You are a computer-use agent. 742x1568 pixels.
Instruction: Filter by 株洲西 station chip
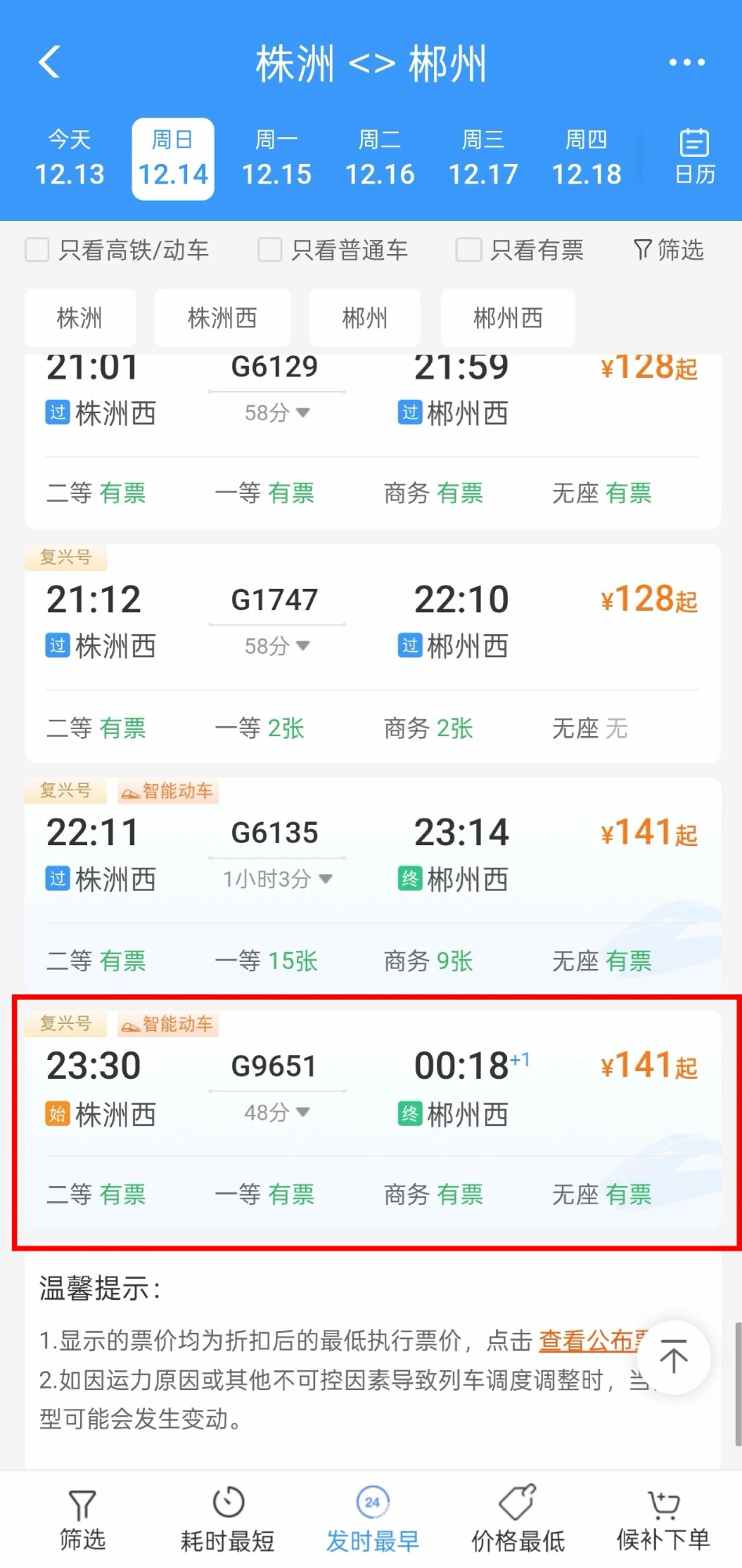click(x=222, y=318)
